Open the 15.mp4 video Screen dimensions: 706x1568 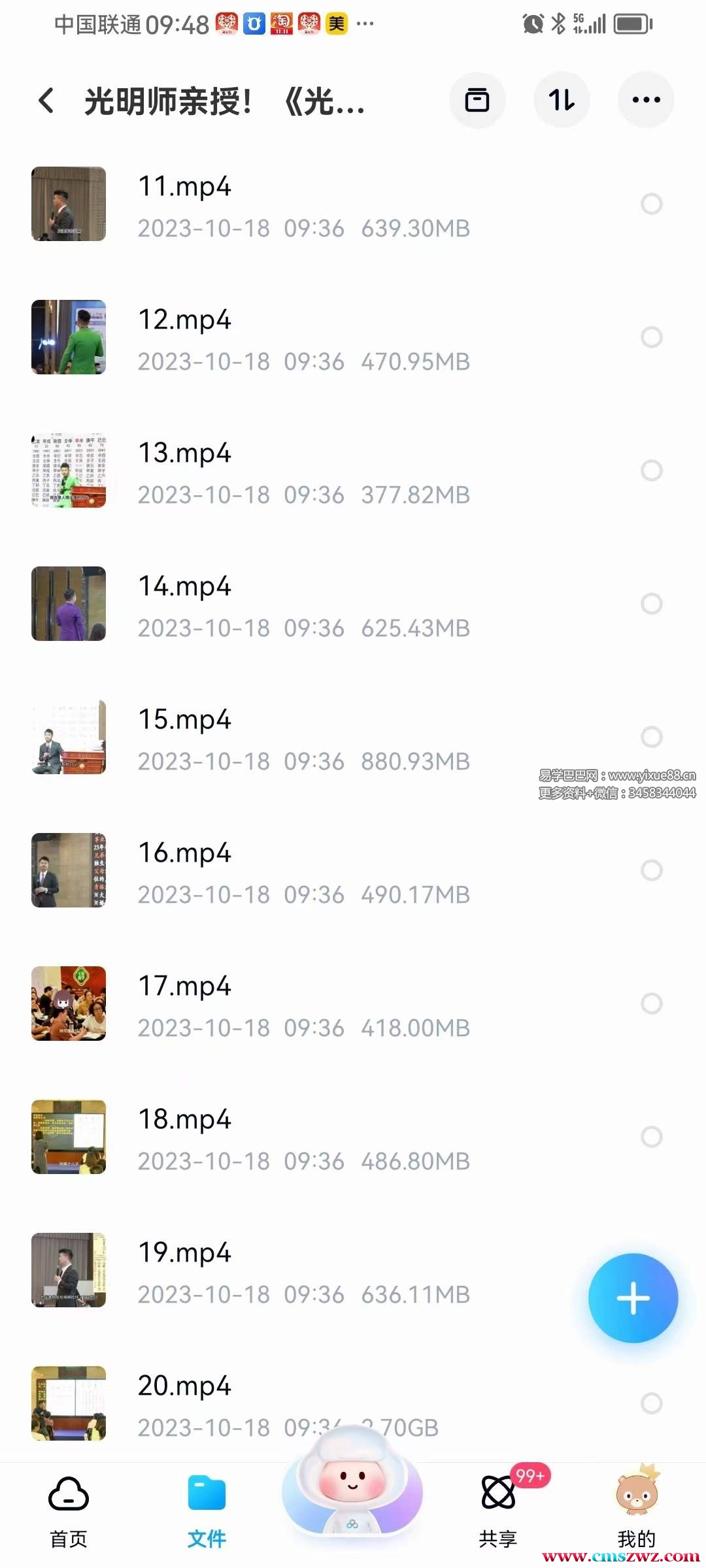(184, 720)
